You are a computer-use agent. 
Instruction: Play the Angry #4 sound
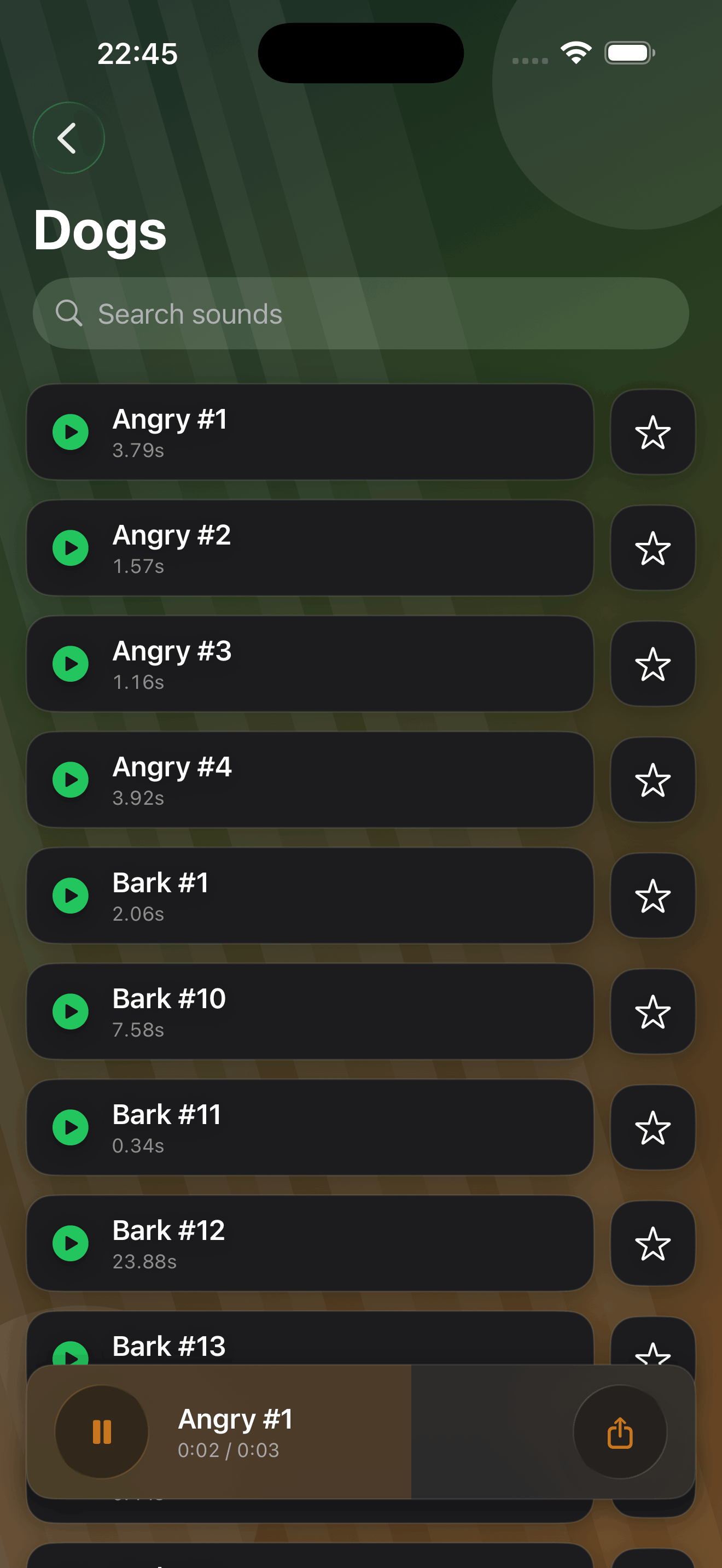coord(71,780)
